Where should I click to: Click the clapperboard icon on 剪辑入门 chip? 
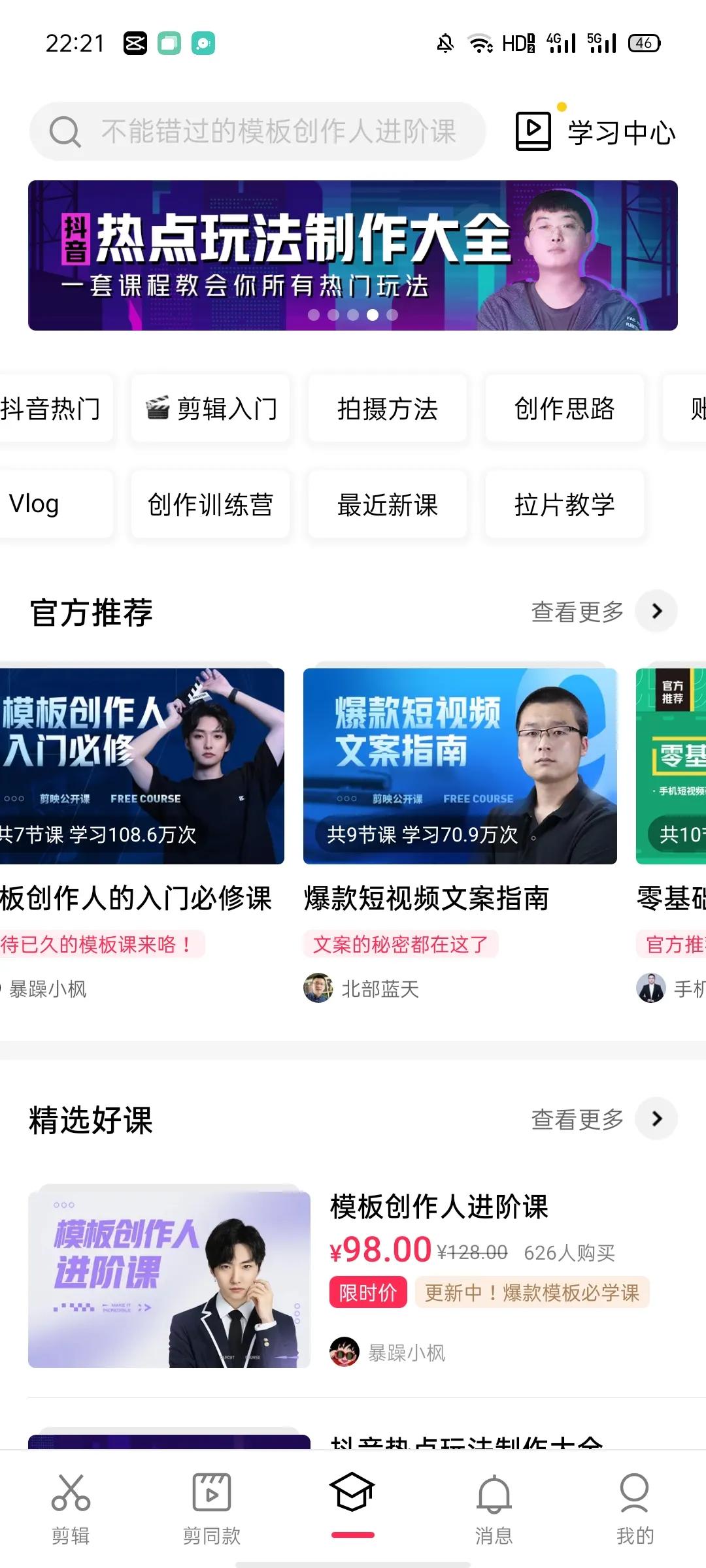click(x=159, y=408)
